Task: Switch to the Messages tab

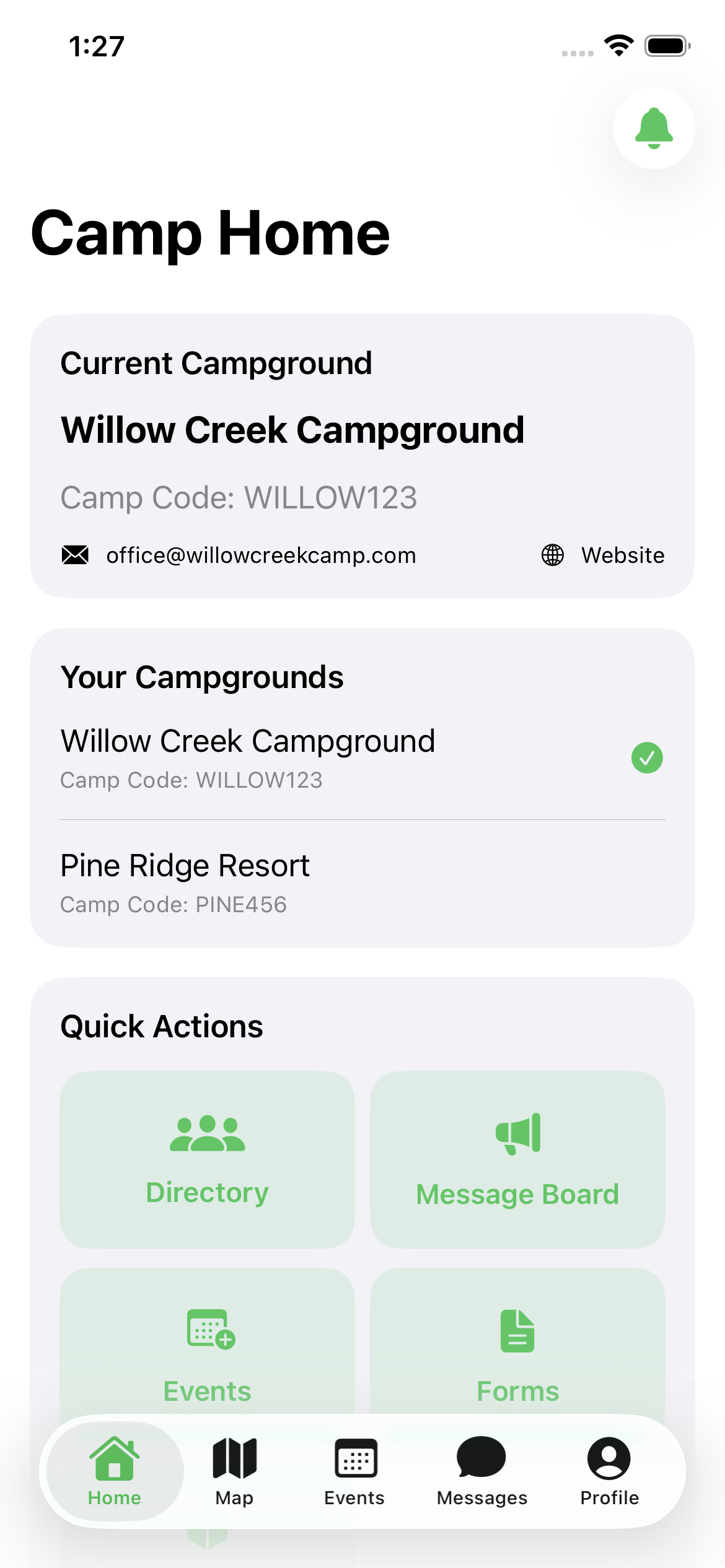Action: point(481,1471)
